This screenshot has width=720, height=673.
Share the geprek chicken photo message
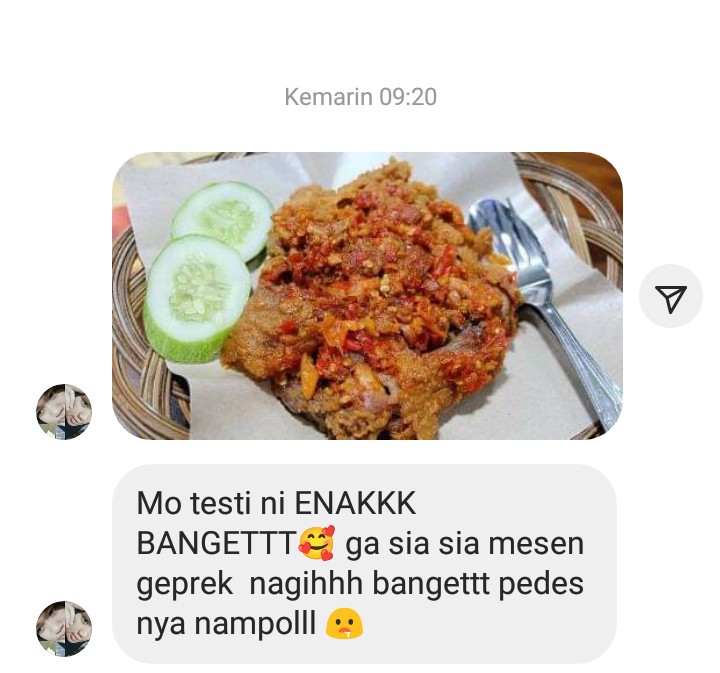tap(670, 297)
